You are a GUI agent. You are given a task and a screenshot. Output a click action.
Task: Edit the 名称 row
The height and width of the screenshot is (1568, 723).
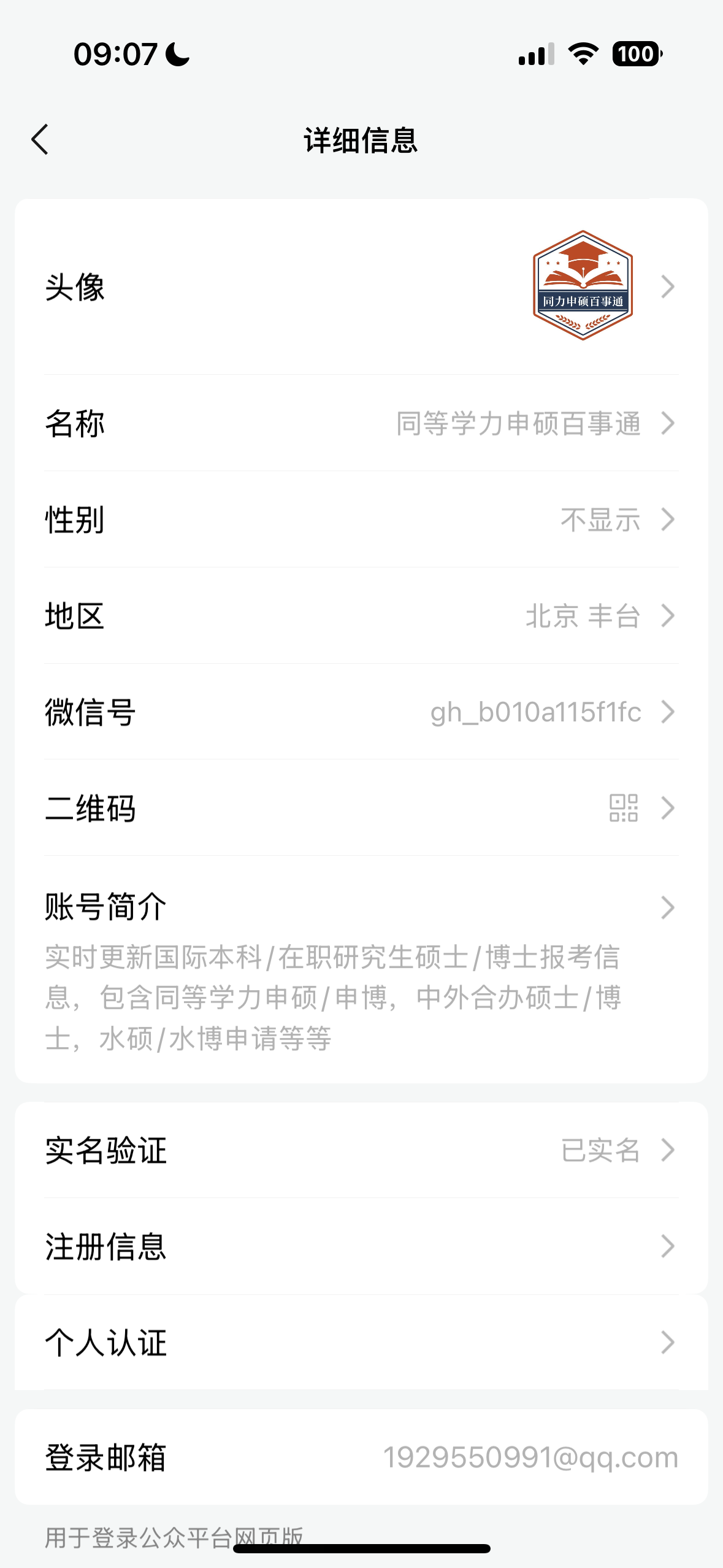pos(361,423)
